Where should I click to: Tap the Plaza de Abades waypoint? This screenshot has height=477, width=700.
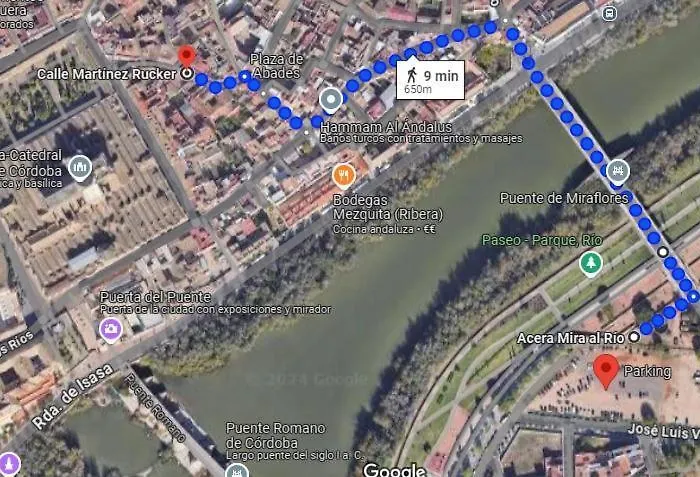[245, 76]
